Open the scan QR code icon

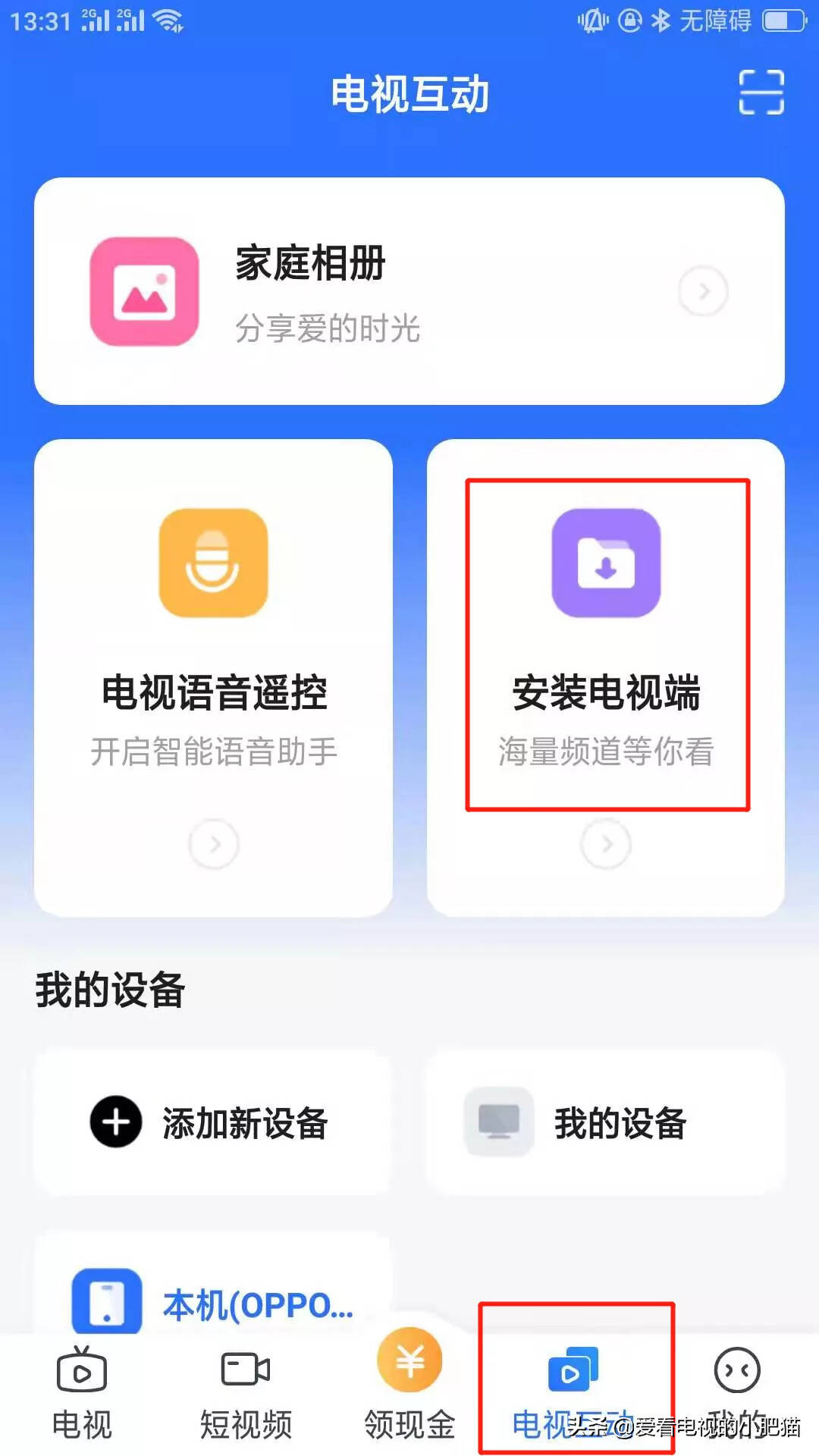(x=761, y=93)
